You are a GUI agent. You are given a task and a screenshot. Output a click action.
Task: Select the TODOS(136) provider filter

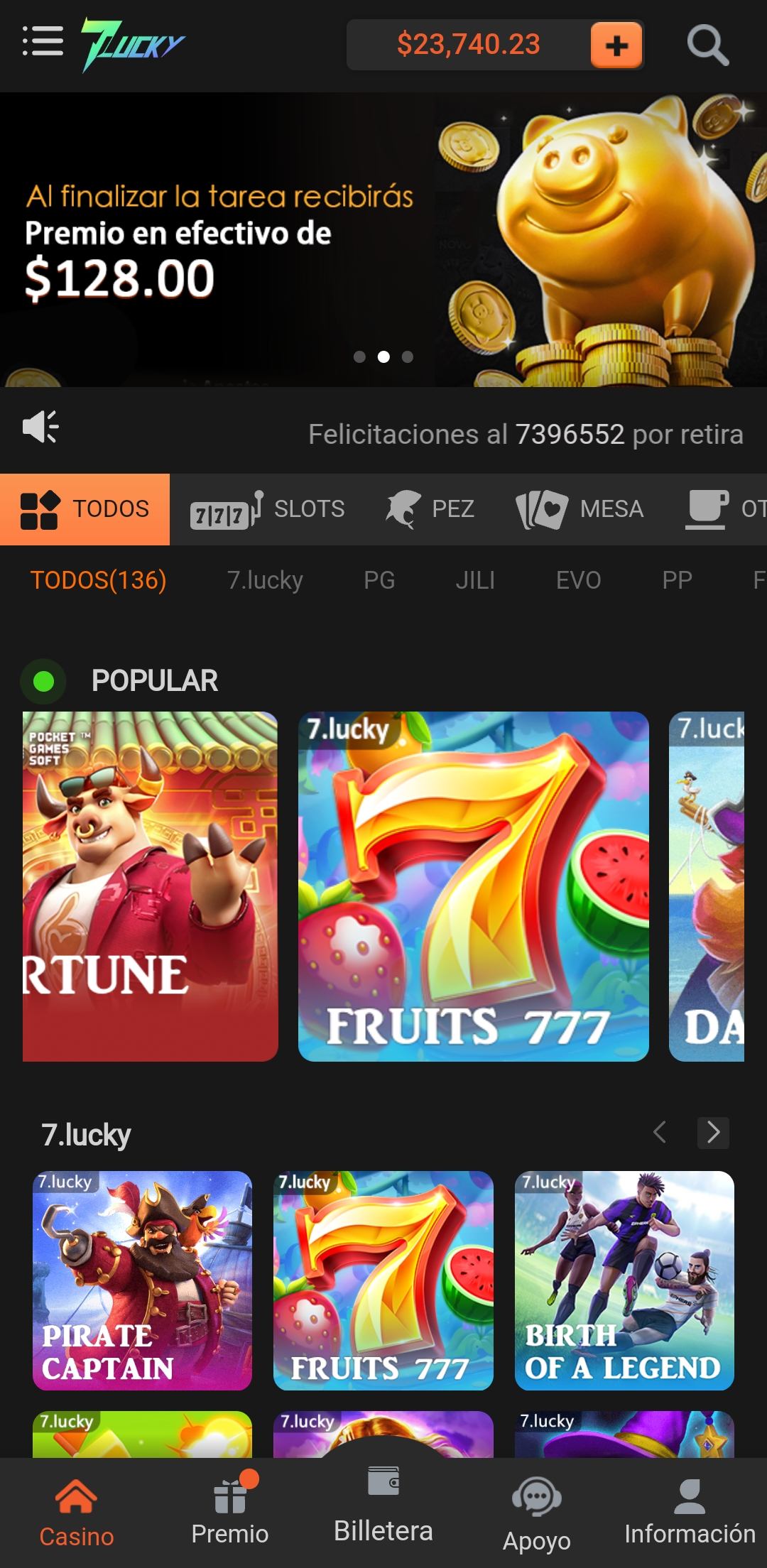[x=98, y=580]
